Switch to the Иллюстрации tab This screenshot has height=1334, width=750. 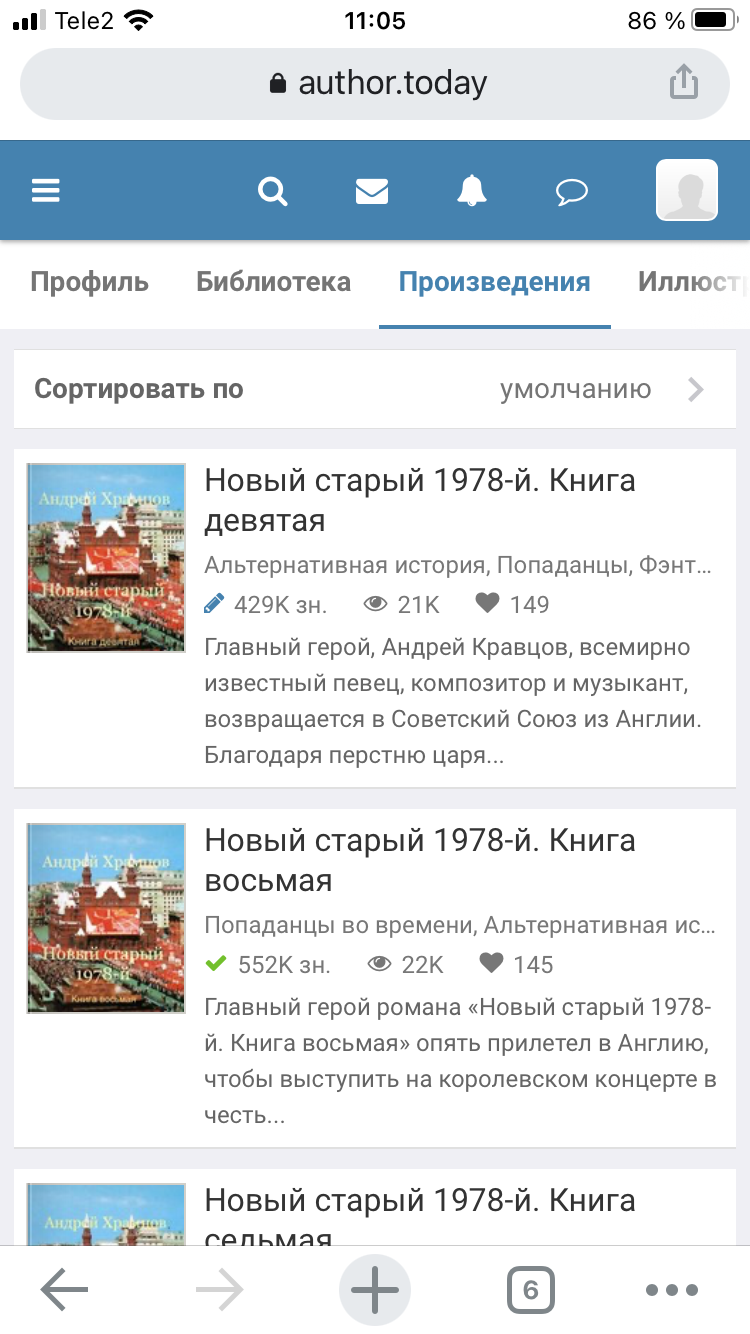690,282
